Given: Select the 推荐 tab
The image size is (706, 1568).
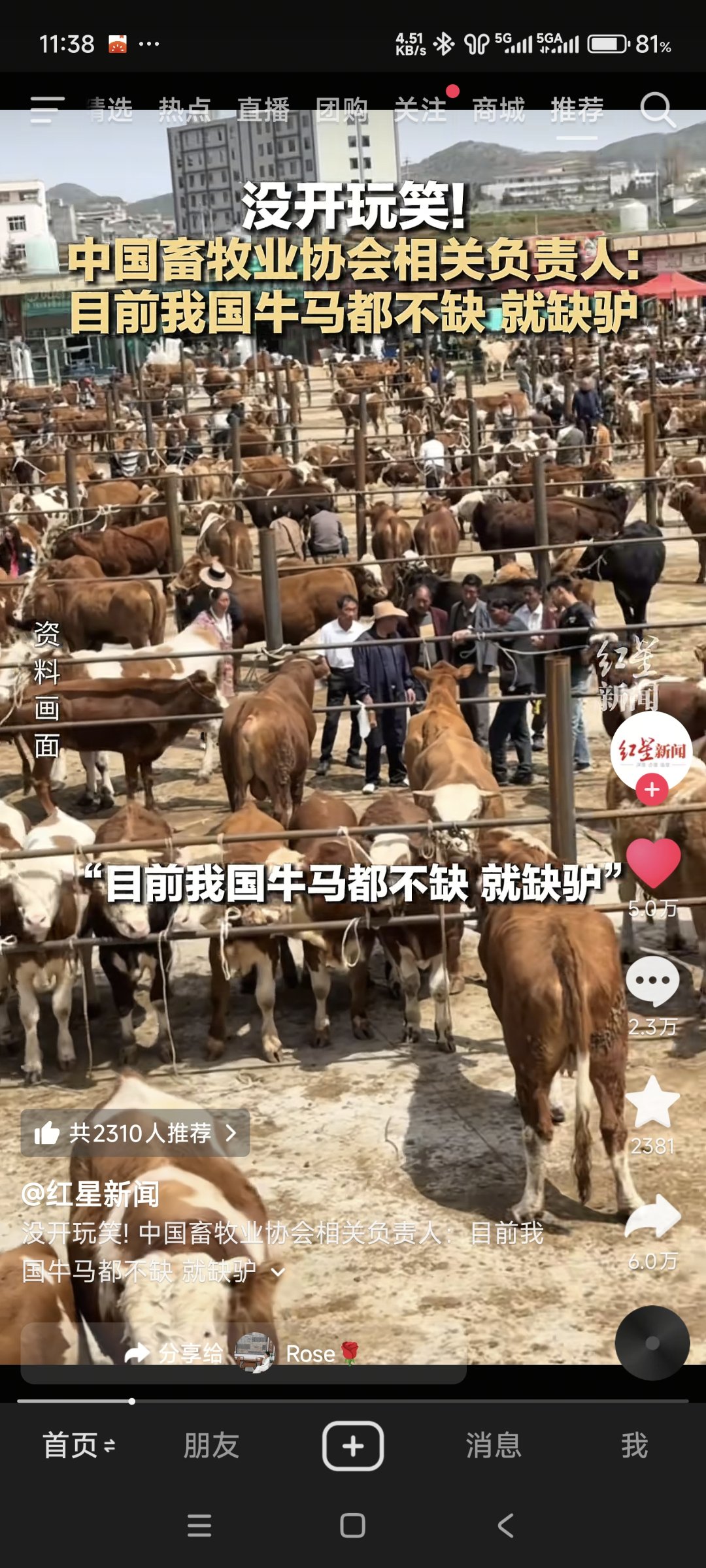Looking at the screenshot, I should (x=577, y=109).
